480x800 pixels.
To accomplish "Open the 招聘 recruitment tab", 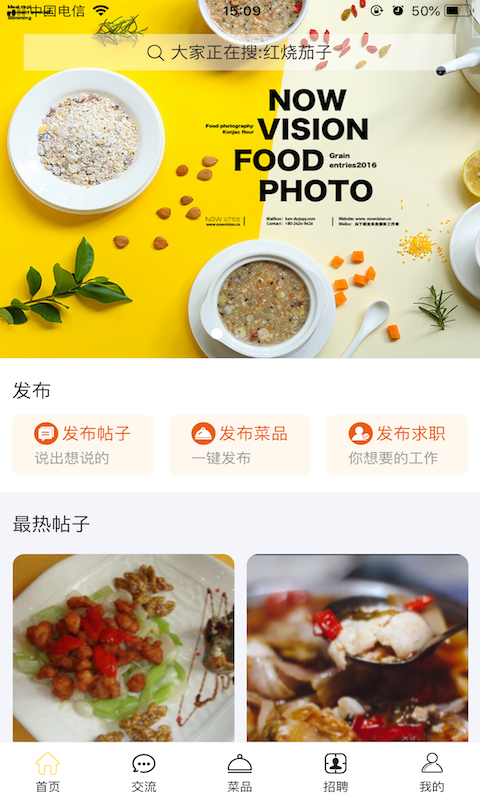I will pyautogui.click(x=336, y=772).
